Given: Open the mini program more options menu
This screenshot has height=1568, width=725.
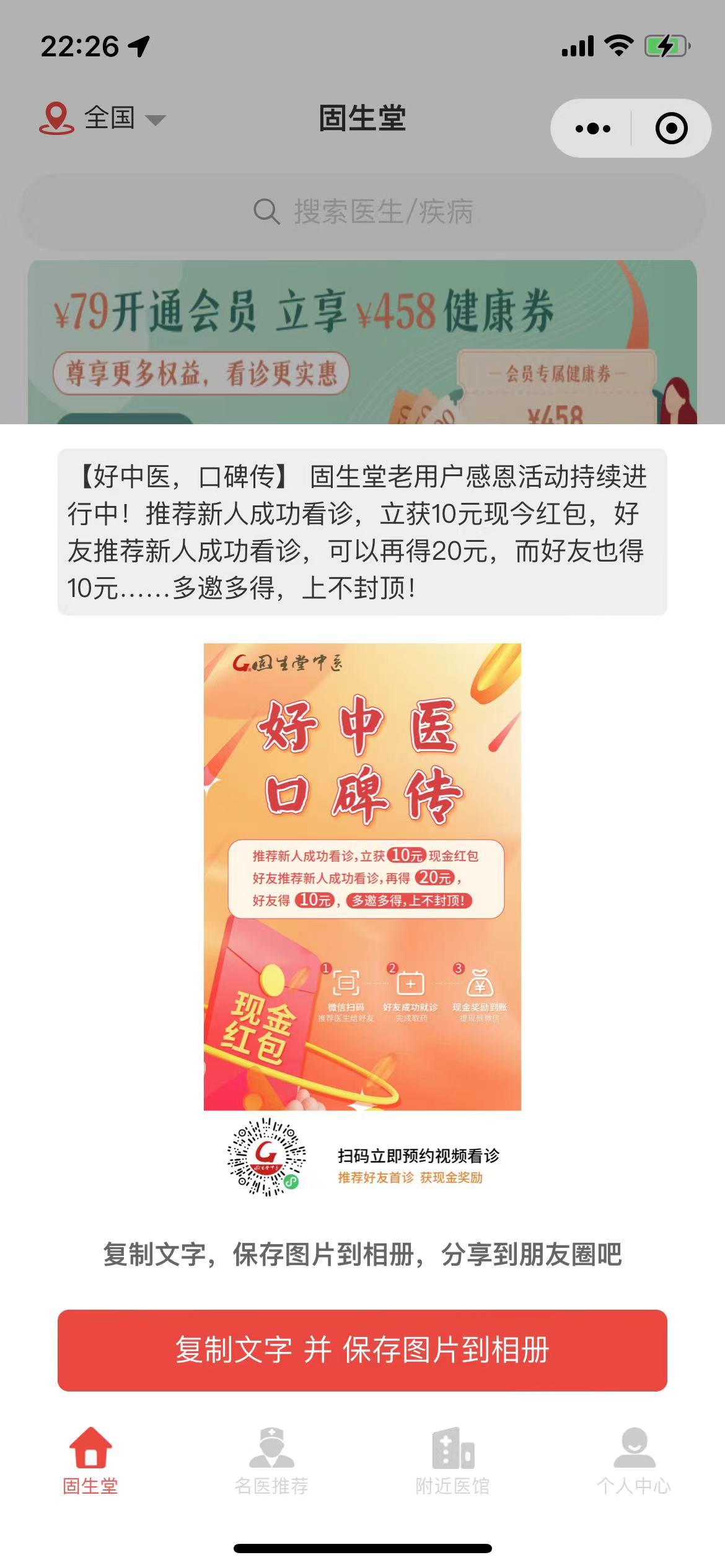Looking at the screenshot, I should pos(592,129).
